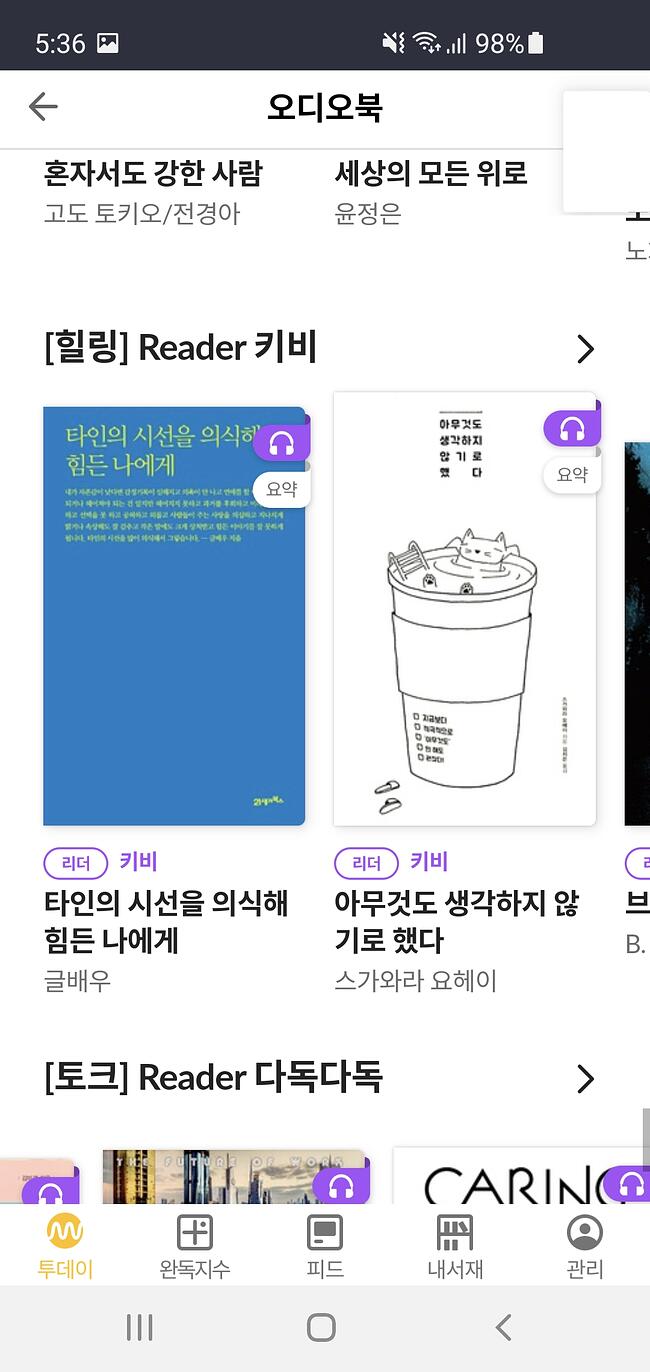Screen dimensions: 650x1372
Task: Expand the [토크] Reader 다독다독 section
Action: pyautogui.click(x=585, y=1079)
